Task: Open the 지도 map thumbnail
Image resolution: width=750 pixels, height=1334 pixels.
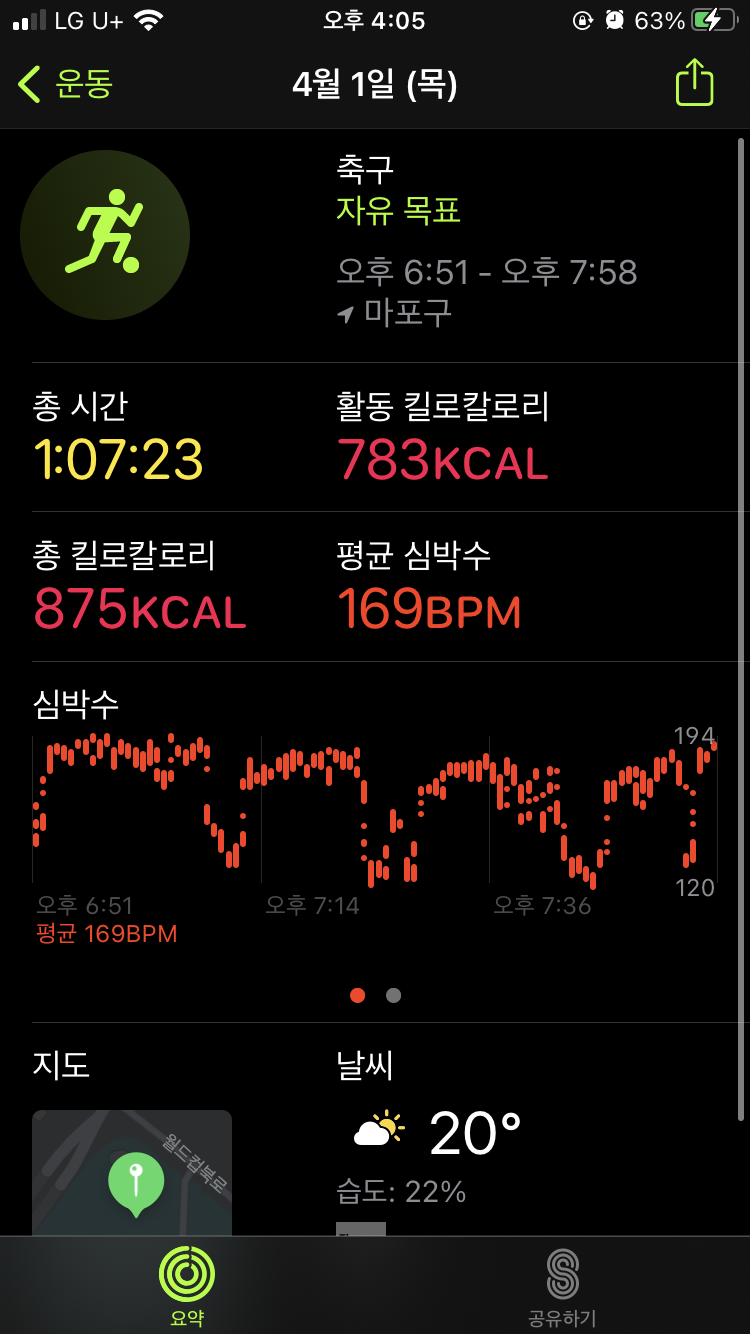Action: pos(132,1172)
